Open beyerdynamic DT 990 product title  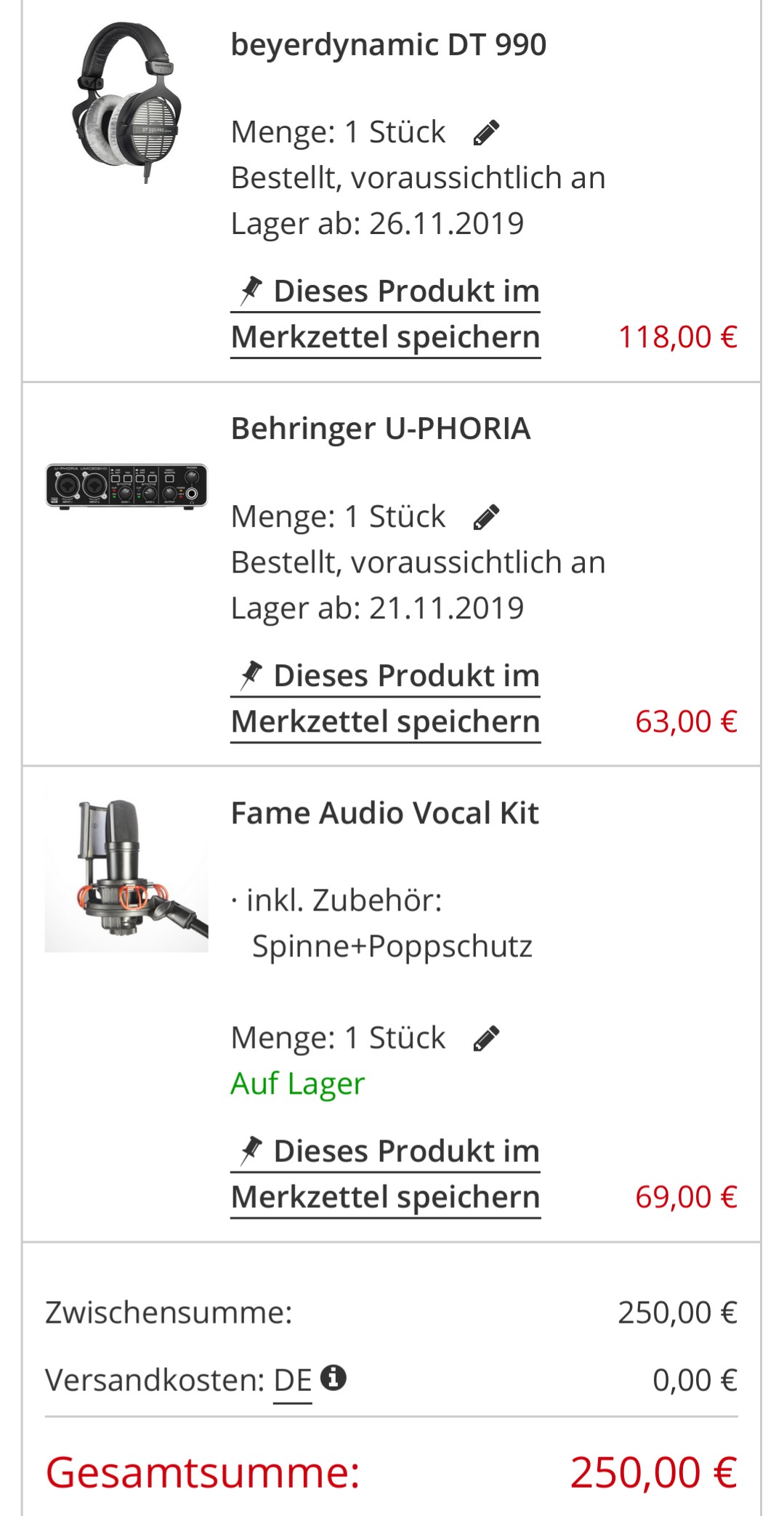pyautogui.click(x=388, y=45)
